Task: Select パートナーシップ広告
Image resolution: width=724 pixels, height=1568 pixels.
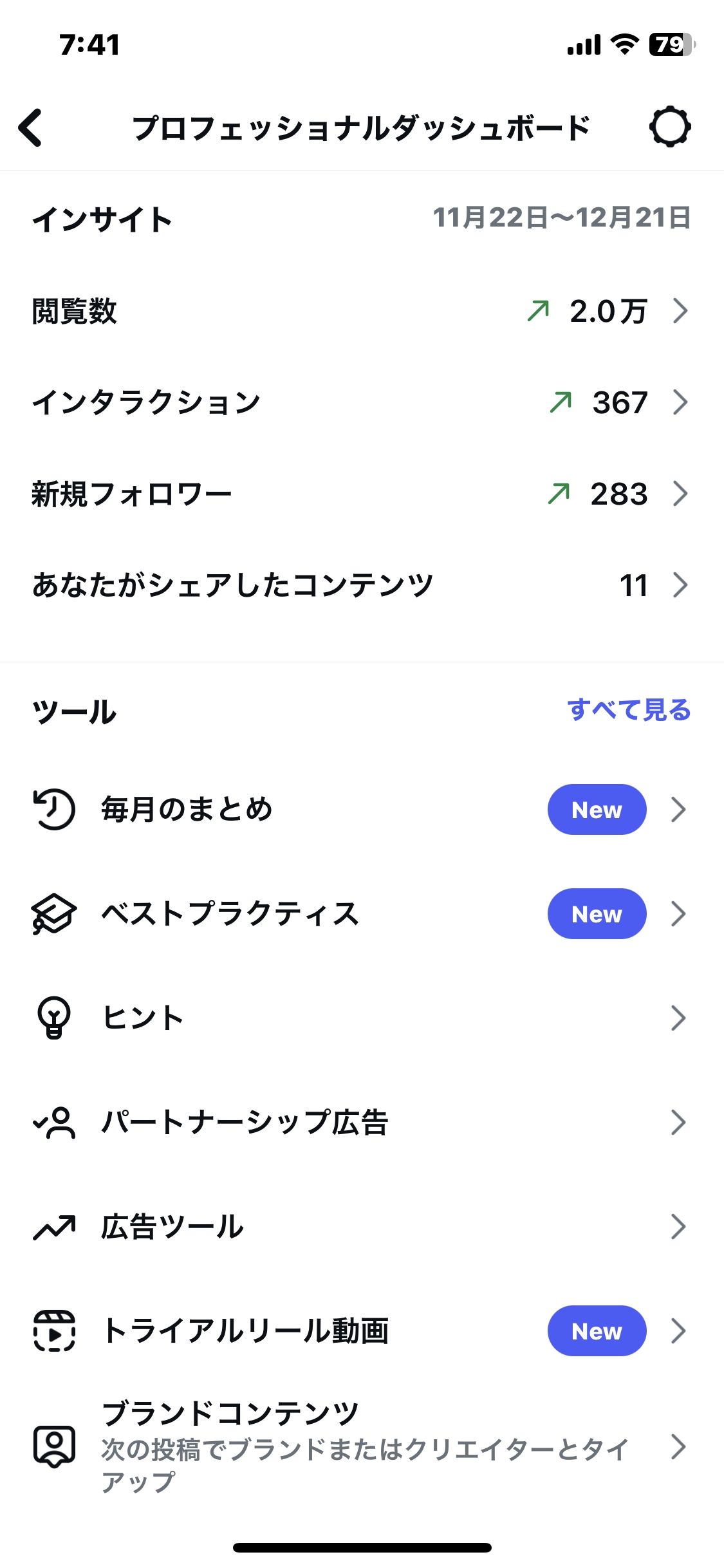Action: coord(360,1123)
